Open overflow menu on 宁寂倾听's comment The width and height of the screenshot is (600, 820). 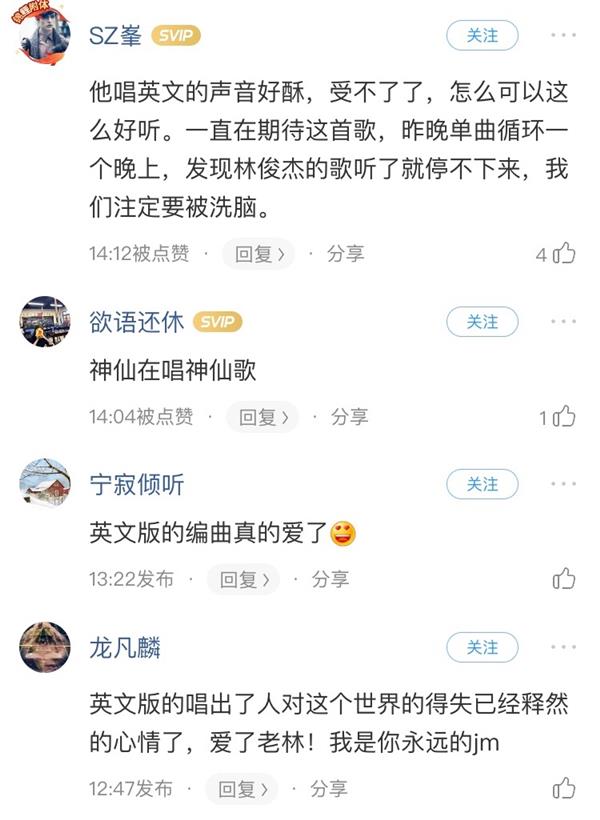(x=564, y=485)
